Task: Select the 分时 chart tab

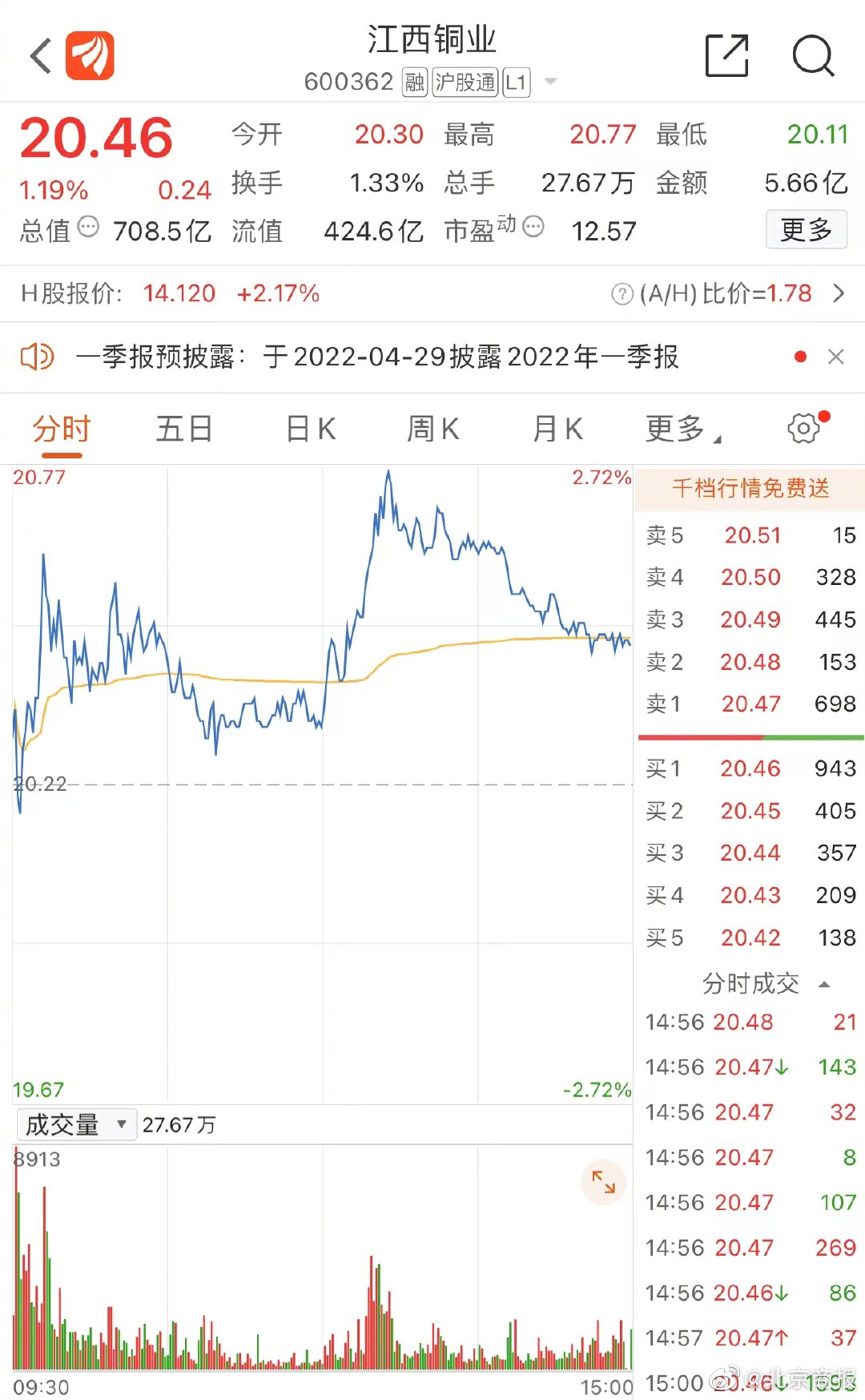Action: coord(61,430)
